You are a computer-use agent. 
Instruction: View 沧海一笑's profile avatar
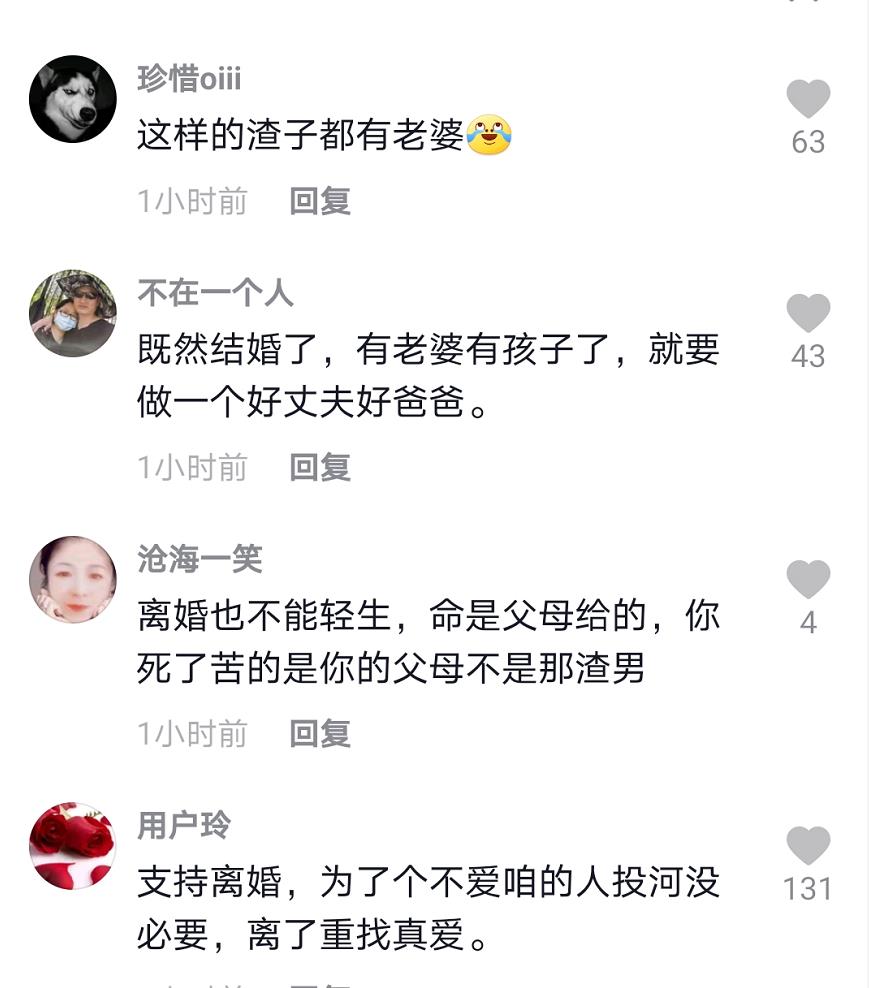coord(73,580)
